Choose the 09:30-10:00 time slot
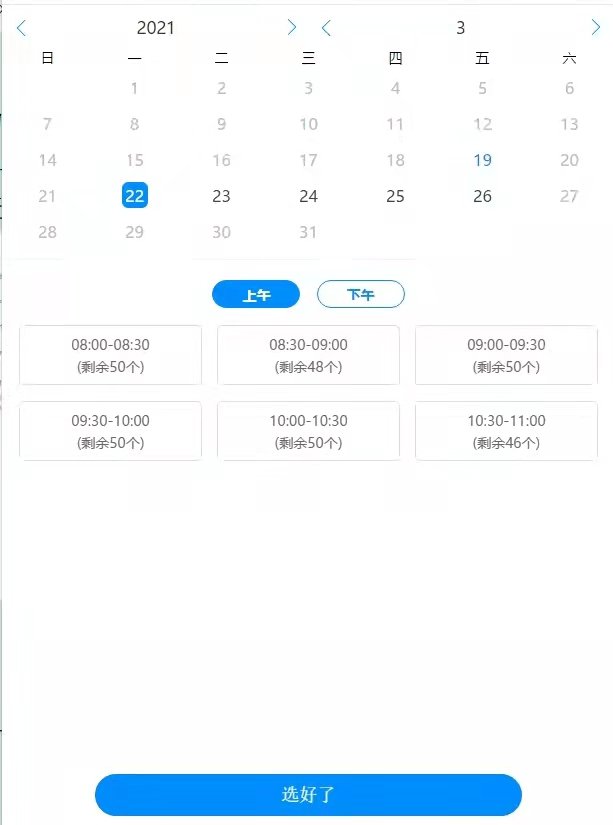 point(110,431)
